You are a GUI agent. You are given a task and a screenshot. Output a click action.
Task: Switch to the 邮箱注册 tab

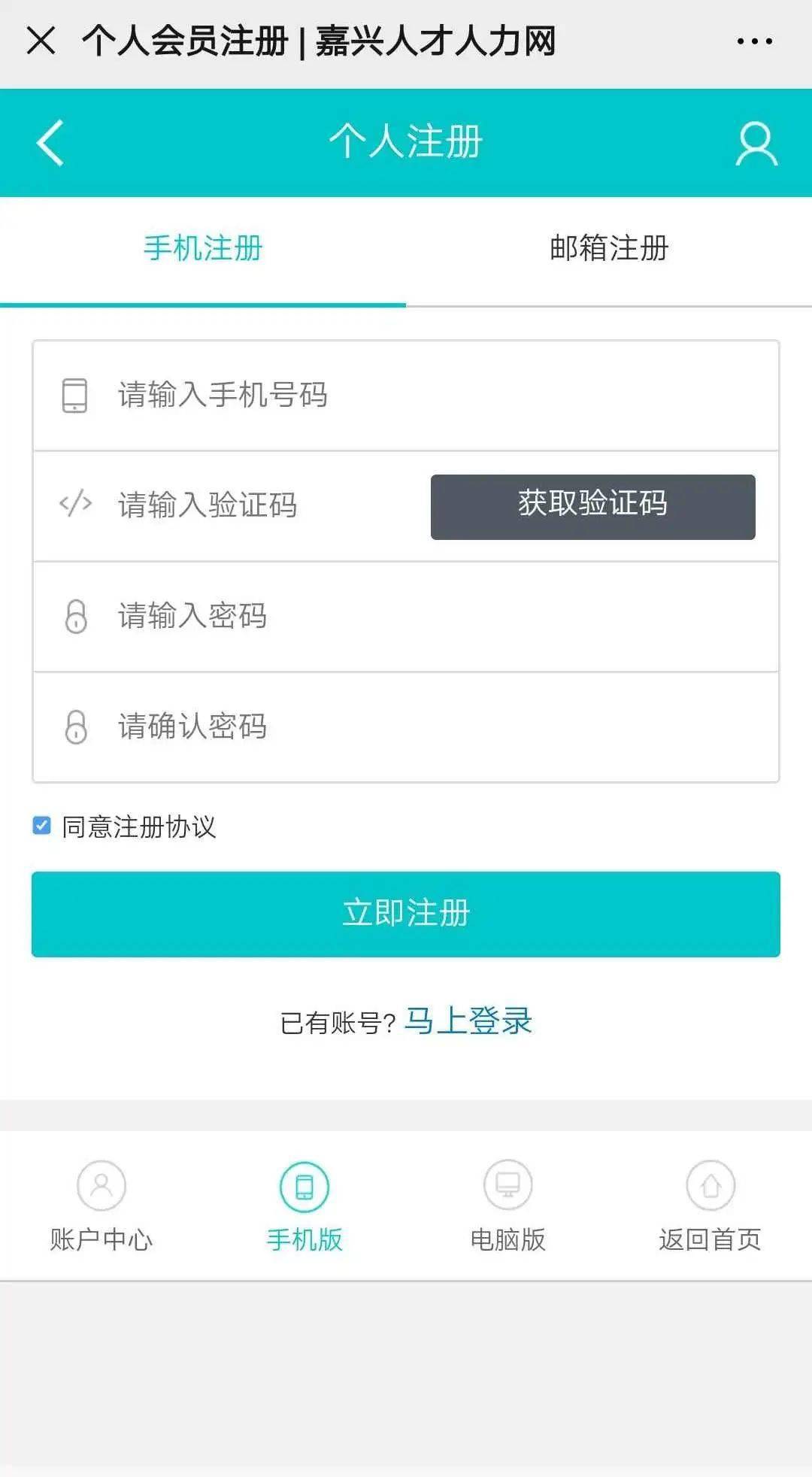pyautogui.click(x=609, y=250)
